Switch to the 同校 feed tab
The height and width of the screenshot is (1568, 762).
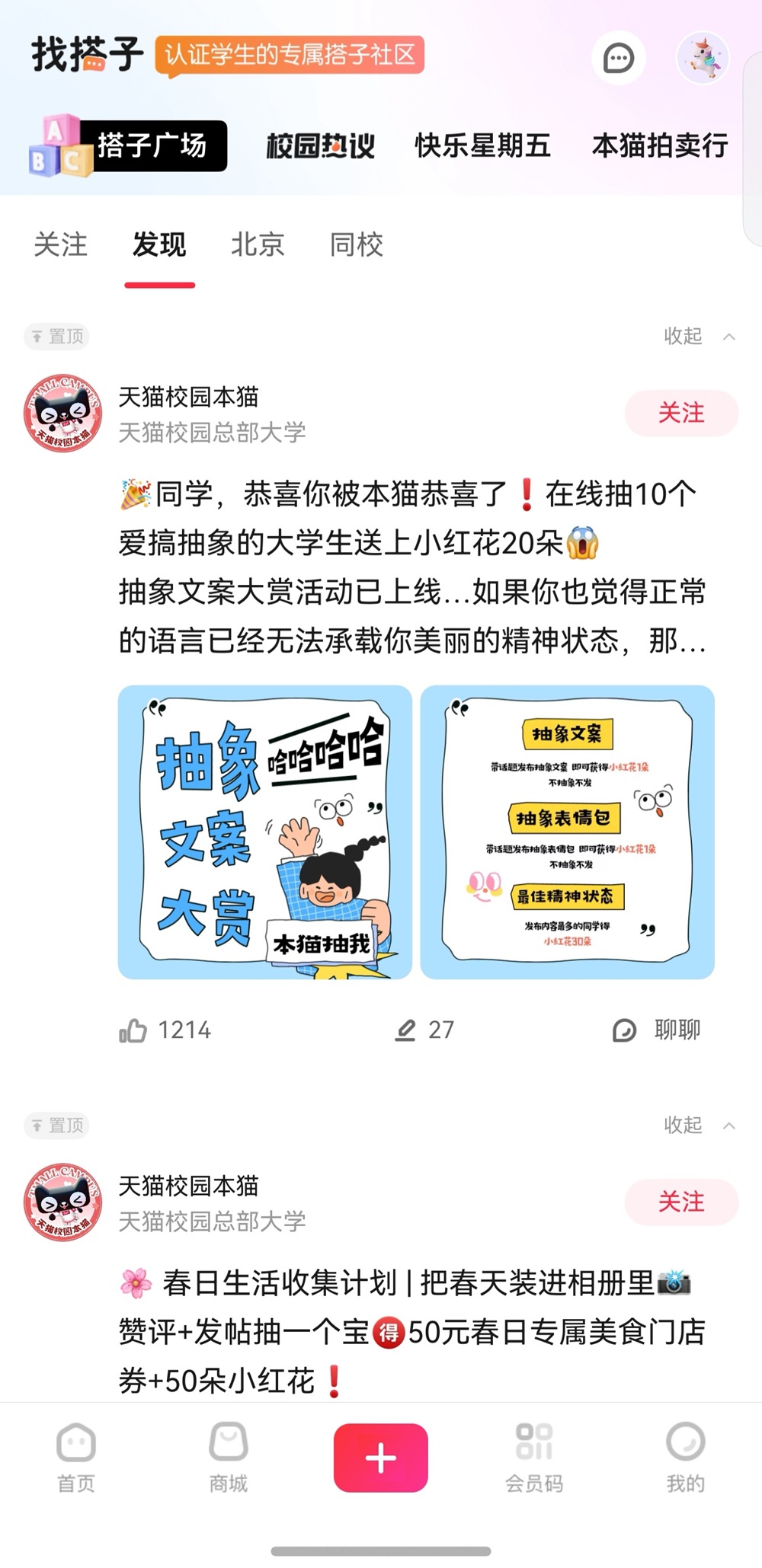point(357,244)
